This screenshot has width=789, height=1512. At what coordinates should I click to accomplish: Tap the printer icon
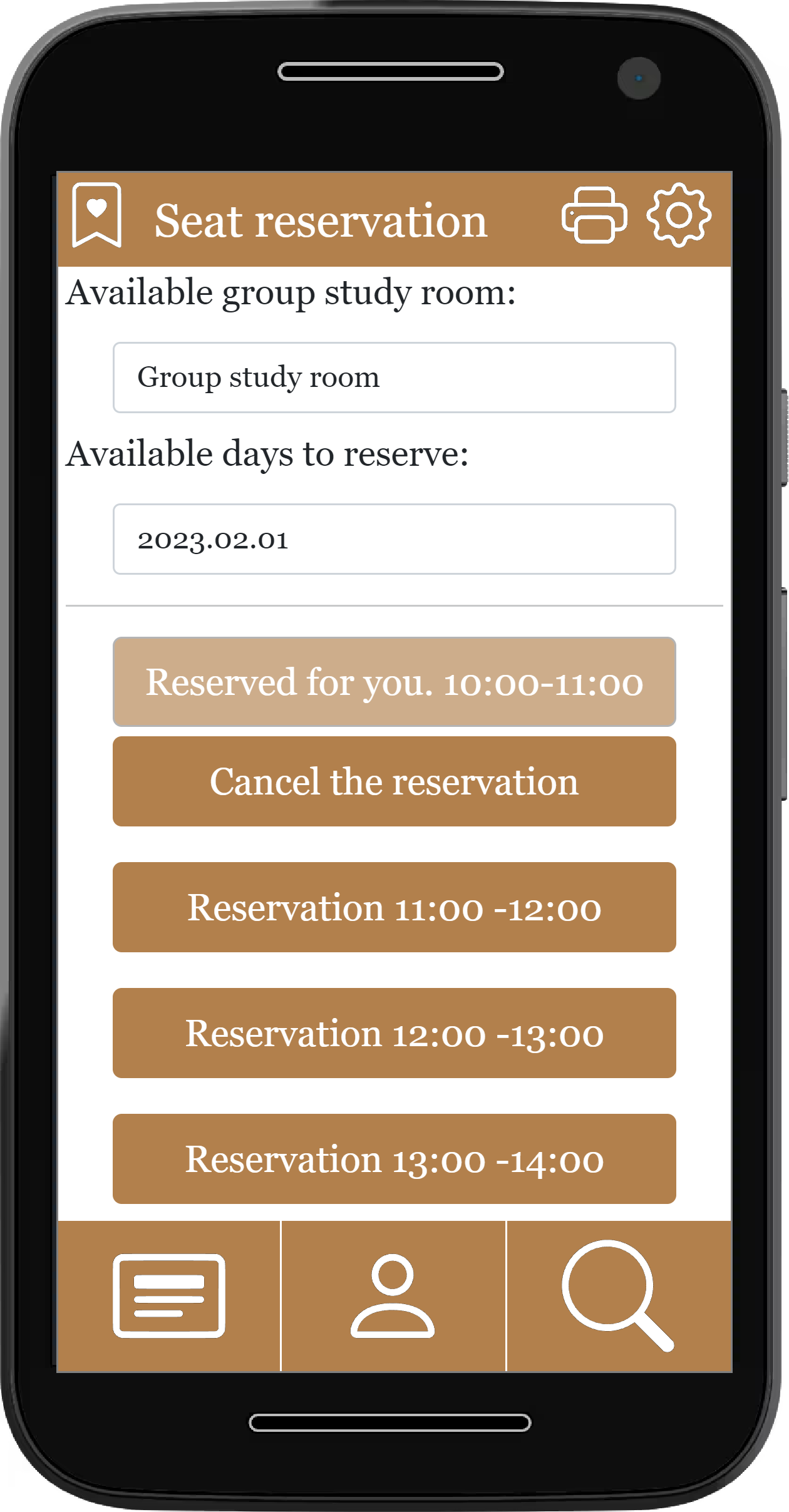click(x=594, y=215)
